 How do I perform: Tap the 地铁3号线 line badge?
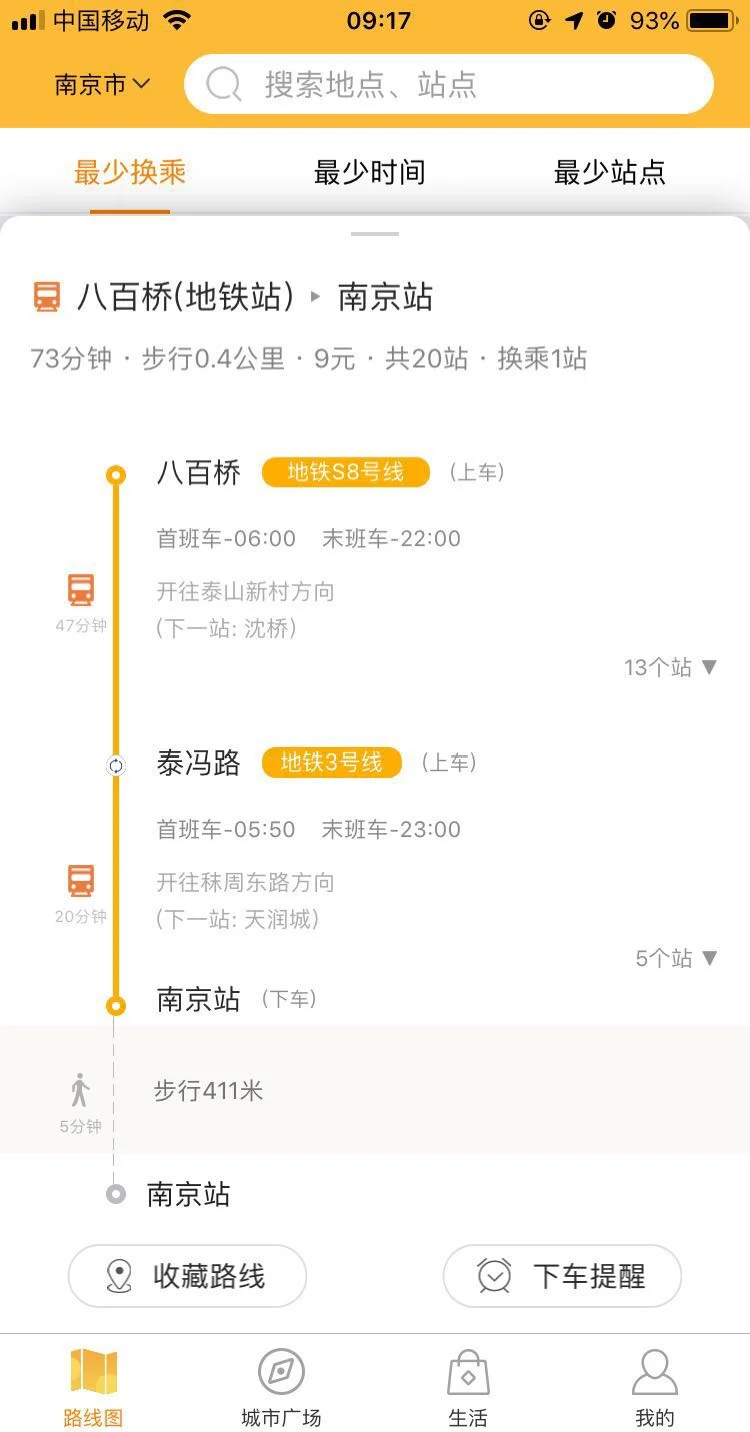[331, 762]
